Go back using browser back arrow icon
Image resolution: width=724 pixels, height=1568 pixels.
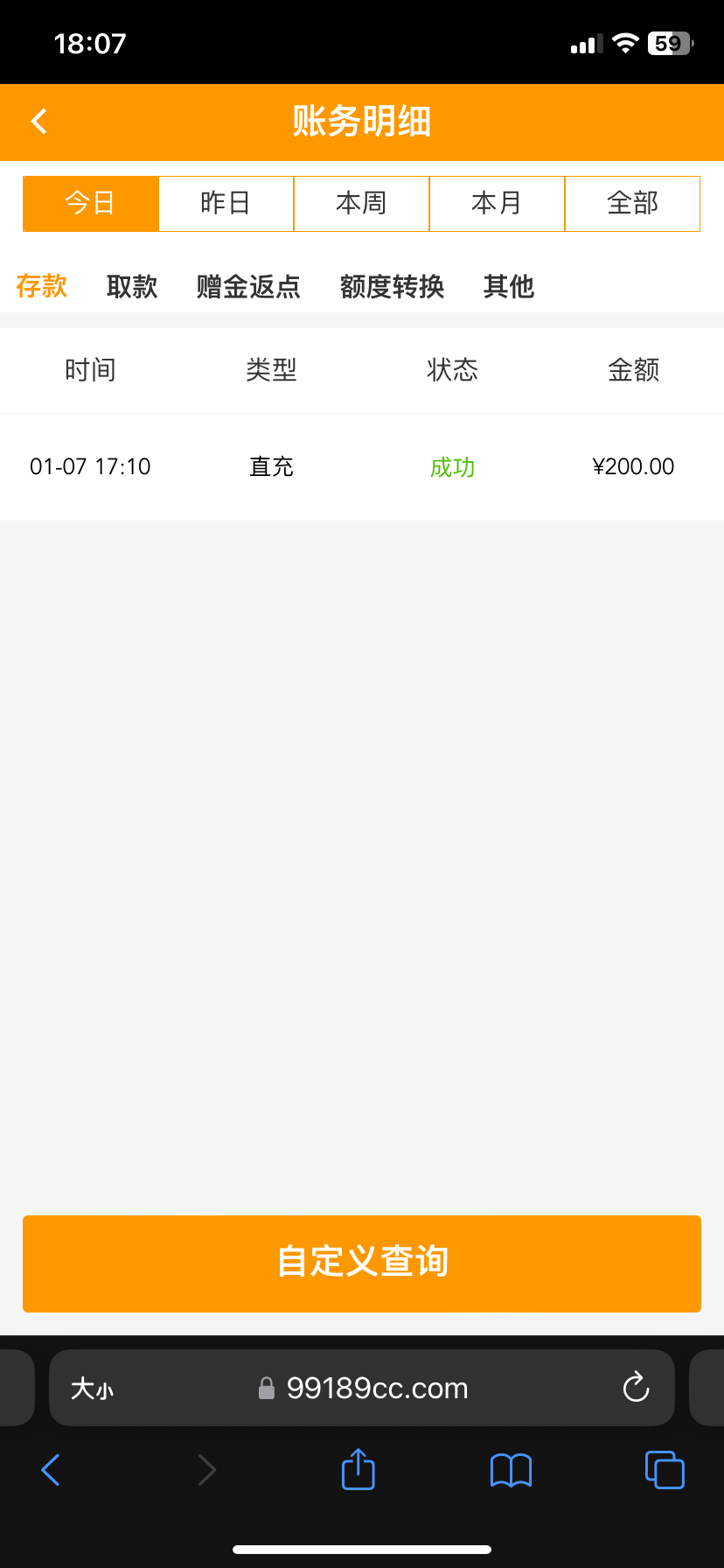[x=50, y=1470]
